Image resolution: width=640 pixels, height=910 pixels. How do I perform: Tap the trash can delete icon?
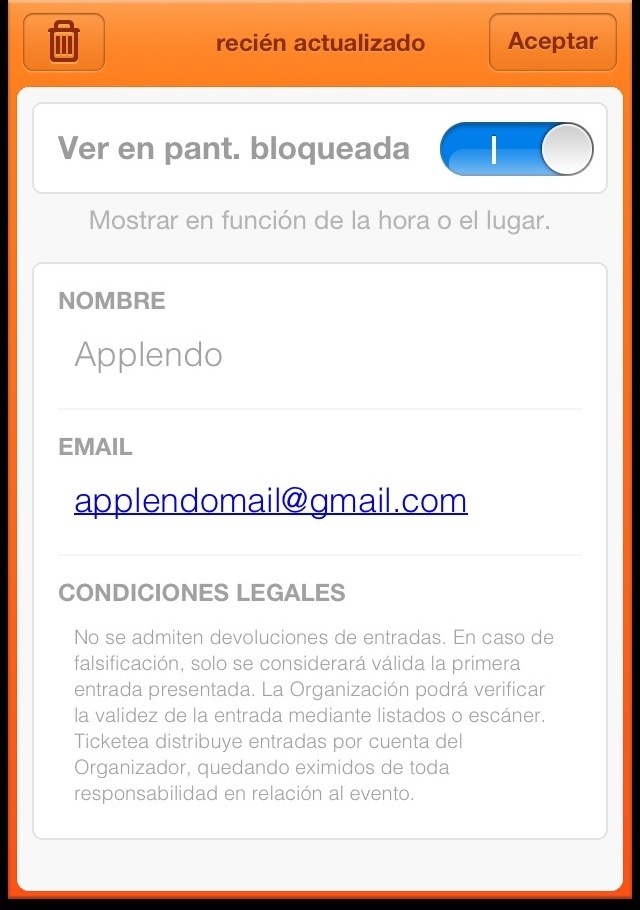[x=64, y=43]
